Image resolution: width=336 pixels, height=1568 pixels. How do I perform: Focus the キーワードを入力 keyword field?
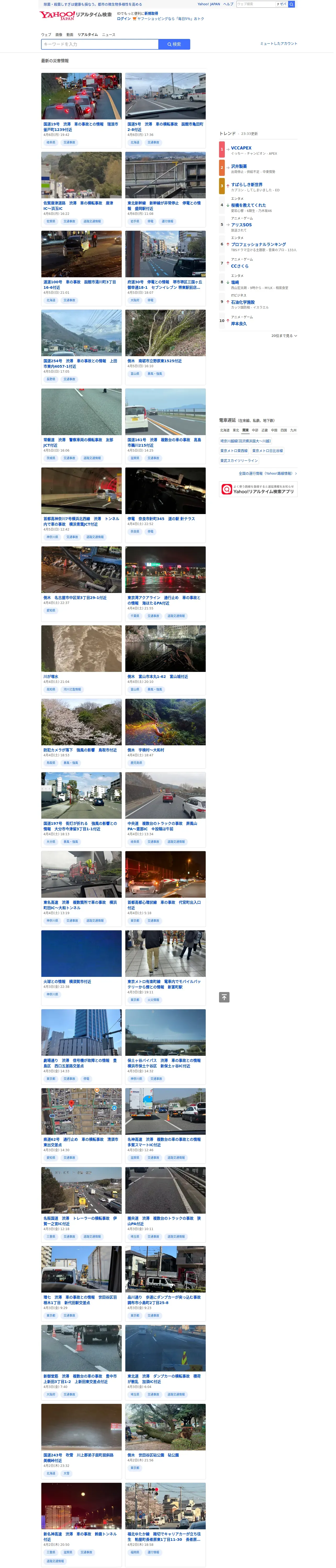100,44
